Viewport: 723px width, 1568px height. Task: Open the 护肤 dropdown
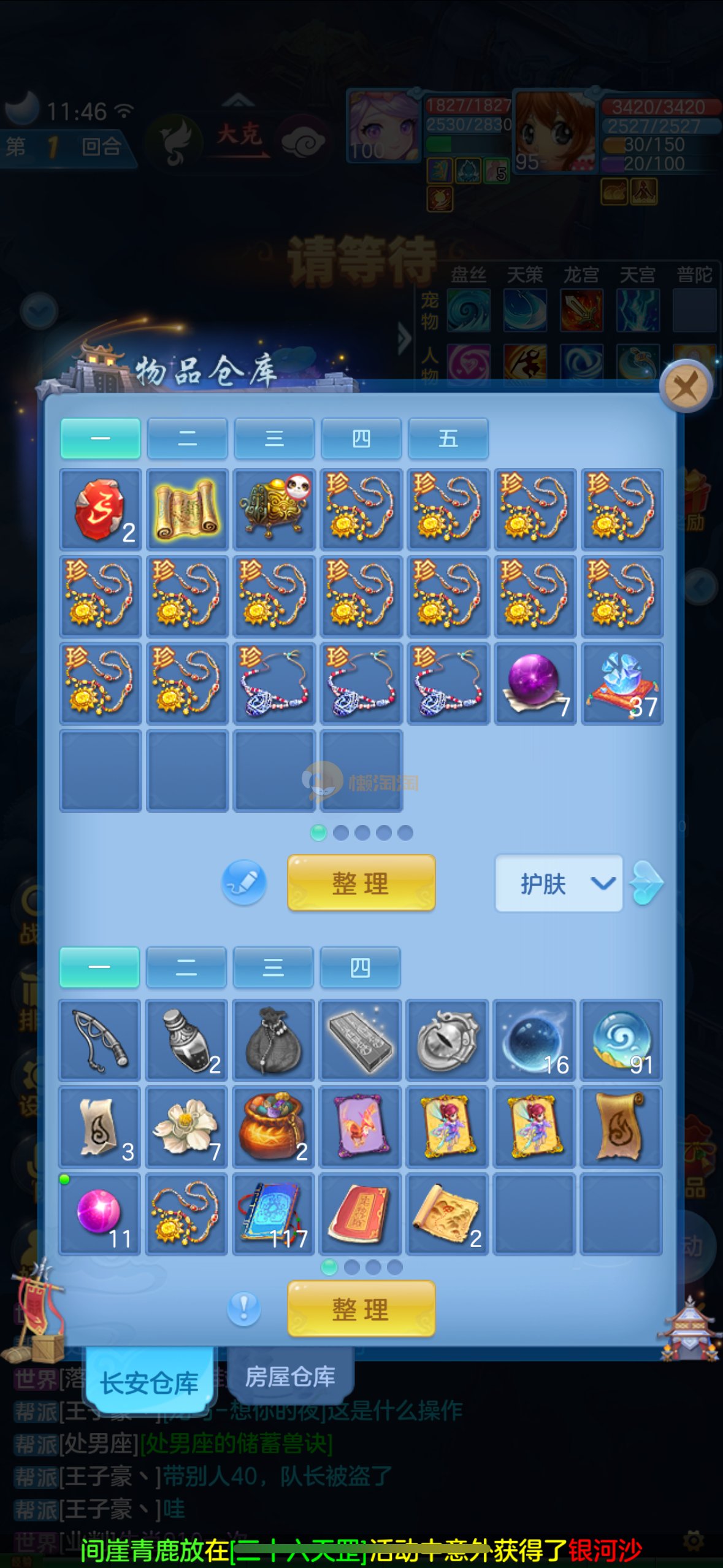click(x=559, y=883)
